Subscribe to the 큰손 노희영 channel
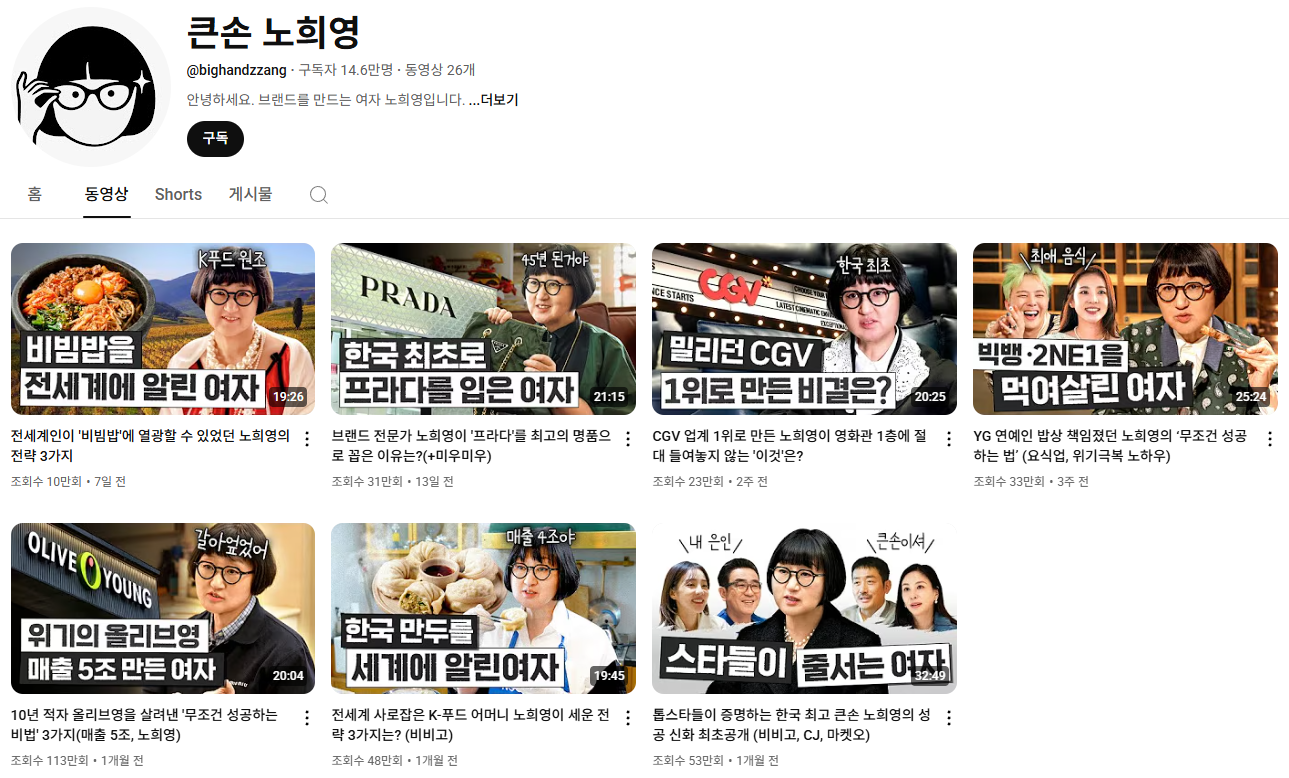 point(215,139)
